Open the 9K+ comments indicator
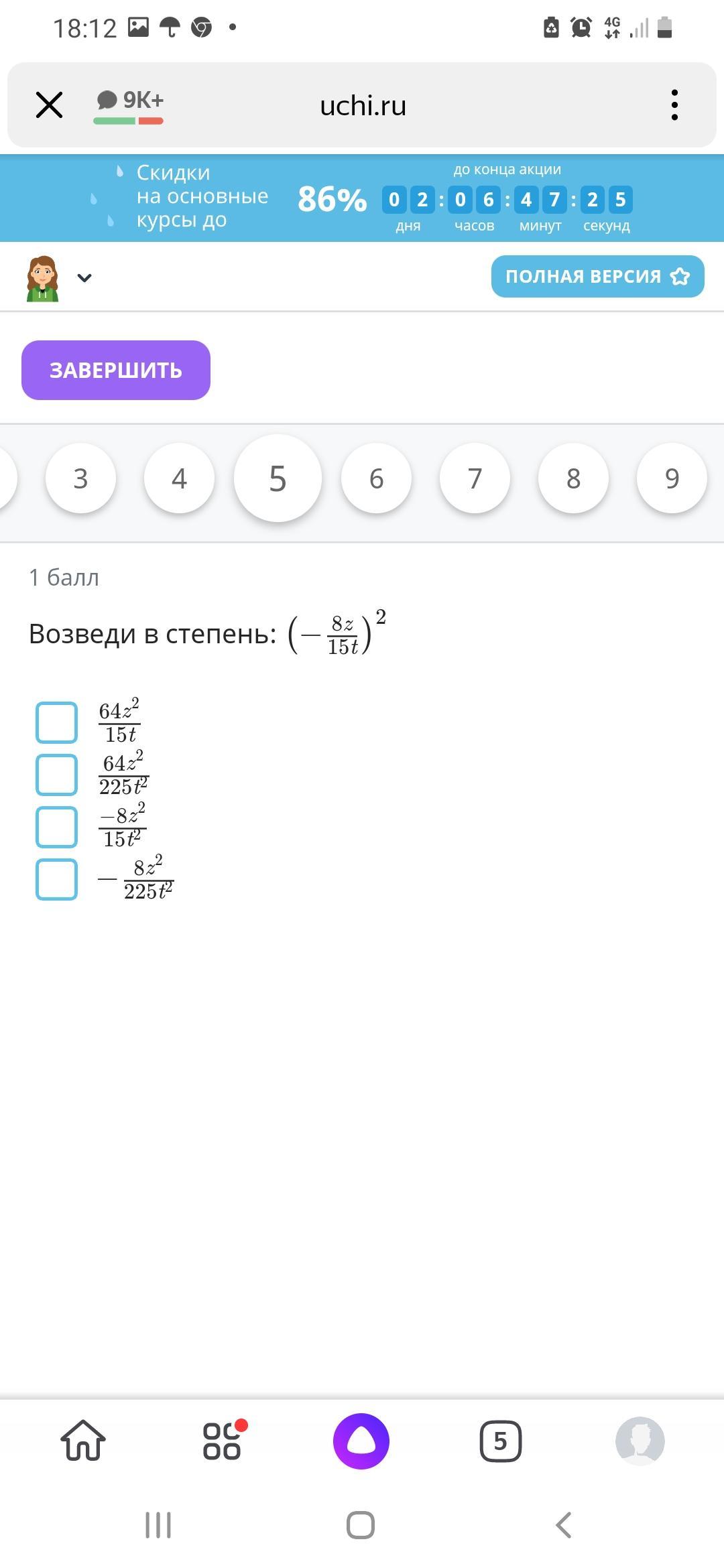This screenshot has width=724, height=1568. pos(129,105)
